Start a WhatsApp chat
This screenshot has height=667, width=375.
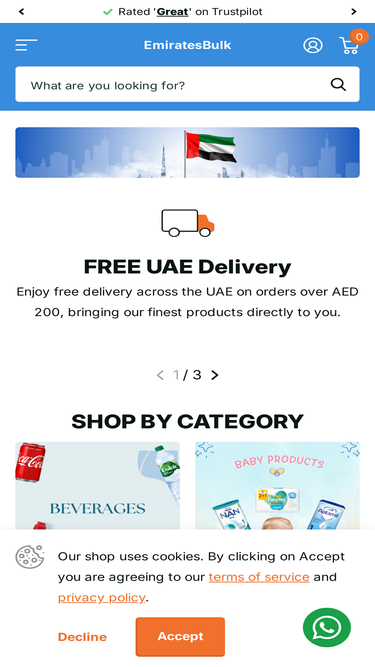click(x=327, y=627)
